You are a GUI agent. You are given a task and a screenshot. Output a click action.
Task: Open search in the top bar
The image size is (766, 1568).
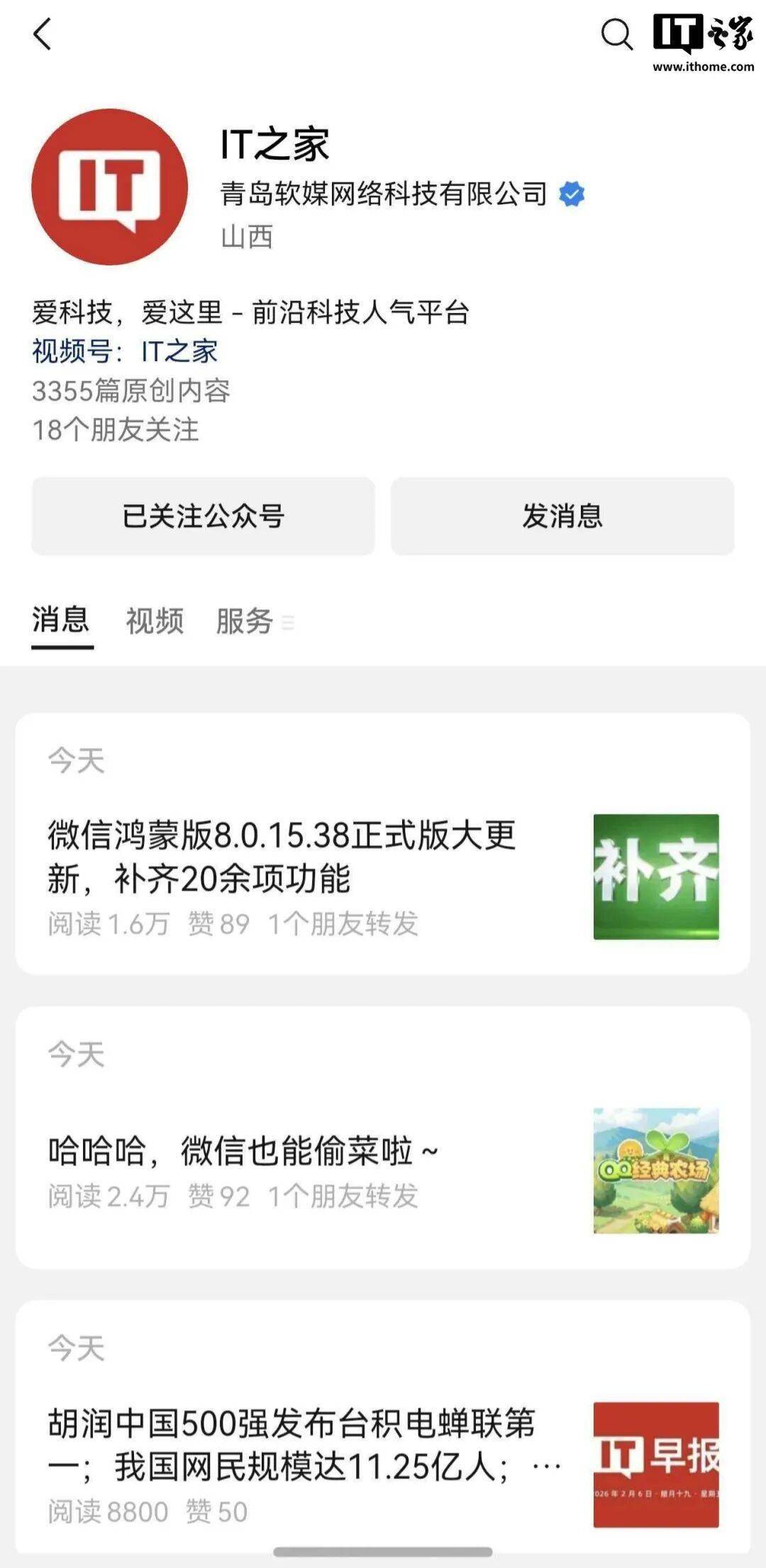click(x=616, y=34)
